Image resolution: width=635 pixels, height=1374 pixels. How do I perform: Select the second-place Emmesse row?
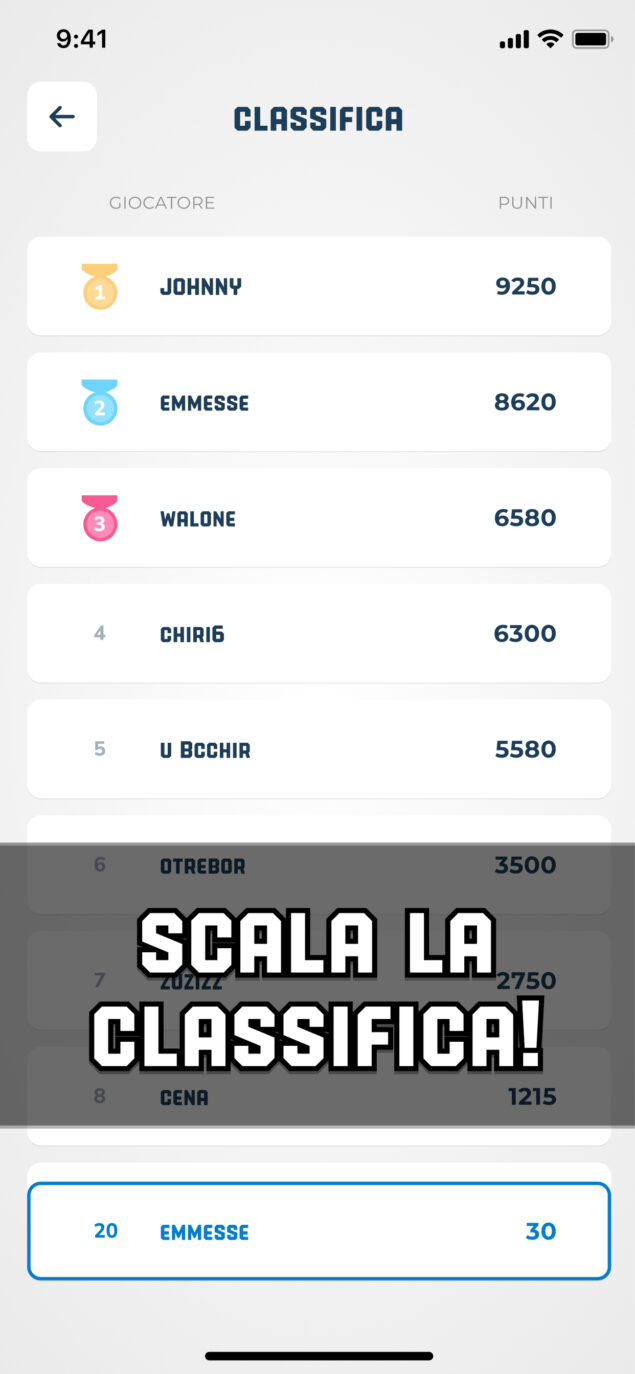click(x=318, y=402)
